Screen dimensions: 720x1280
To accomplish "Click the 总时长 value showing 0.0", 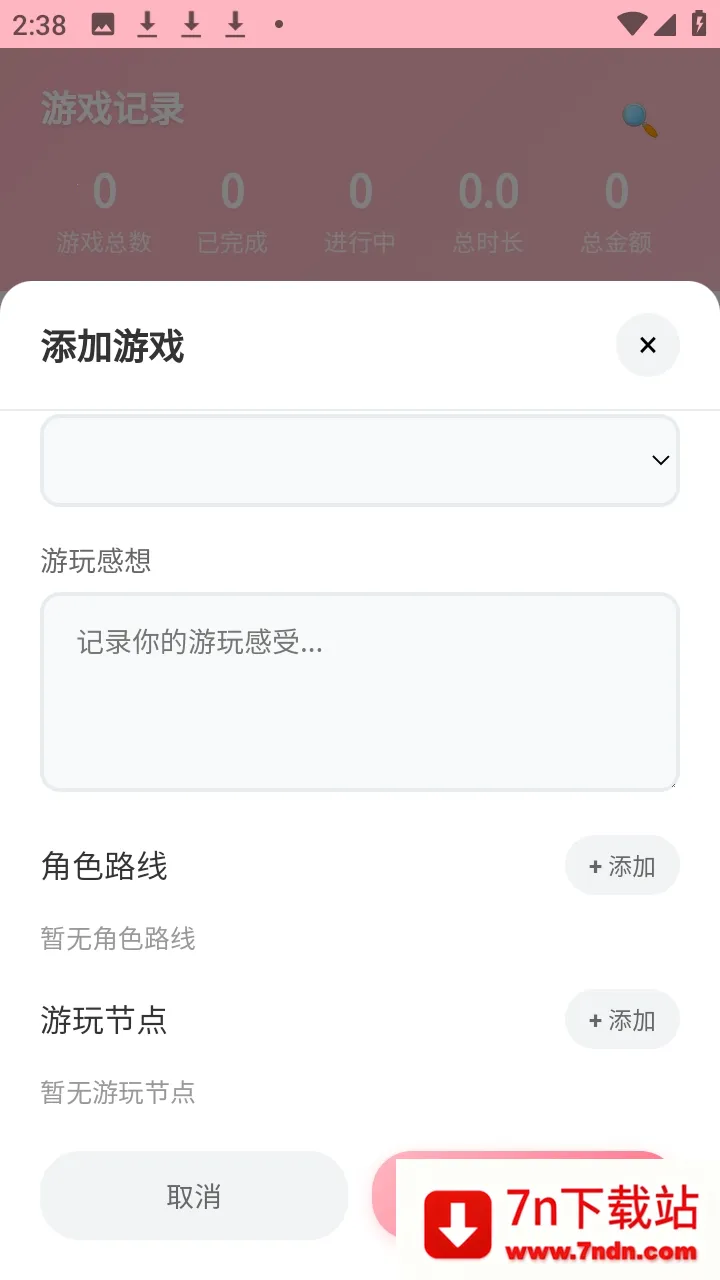I will click(488, 190).
